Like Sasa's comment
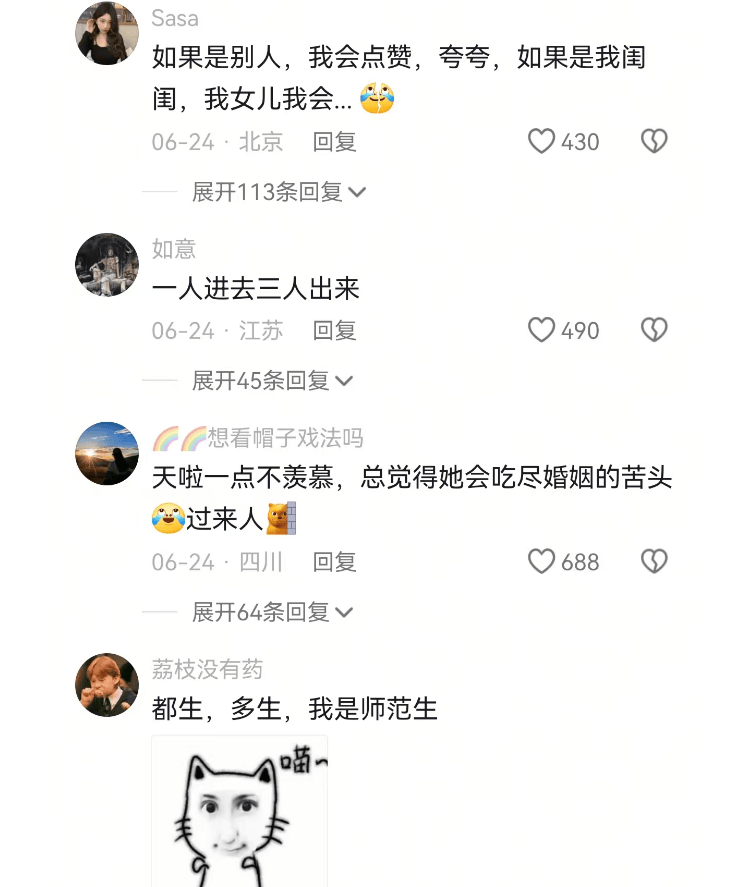Viewport: 736px width, 887px height. coord(541,142)
